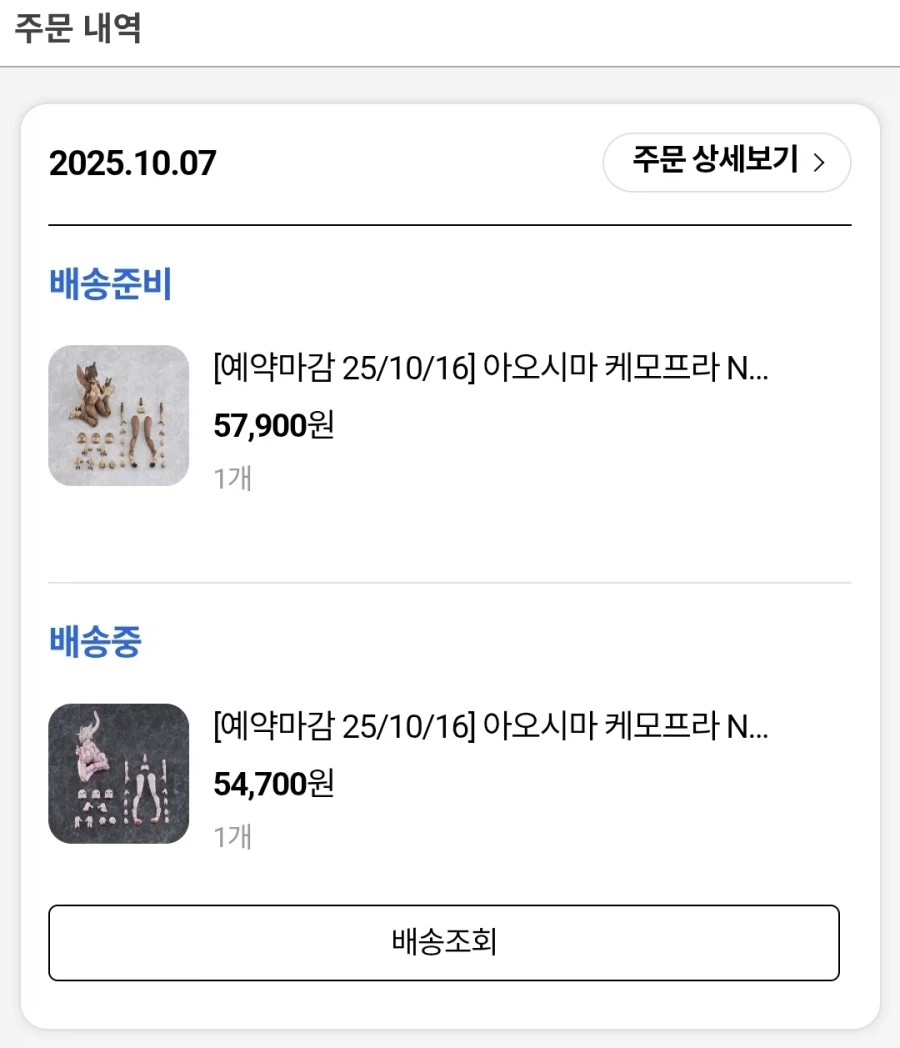This screenshot has height=1048, width=900.
Task: View the 54,700원 product thumbnail image
Action: 118,772
